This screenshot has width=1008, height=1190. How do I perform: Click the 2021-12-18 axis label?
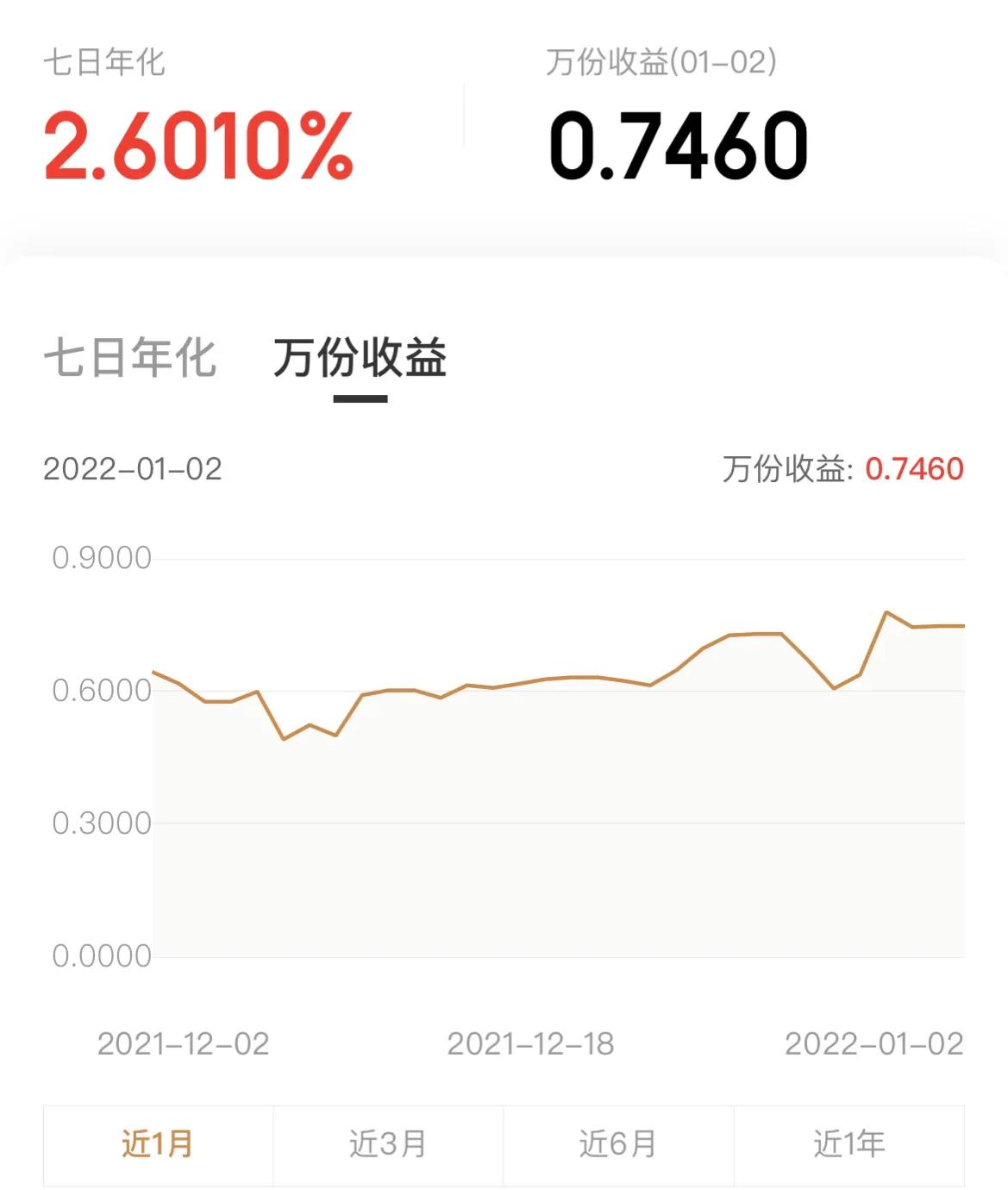pos(531,1043)
